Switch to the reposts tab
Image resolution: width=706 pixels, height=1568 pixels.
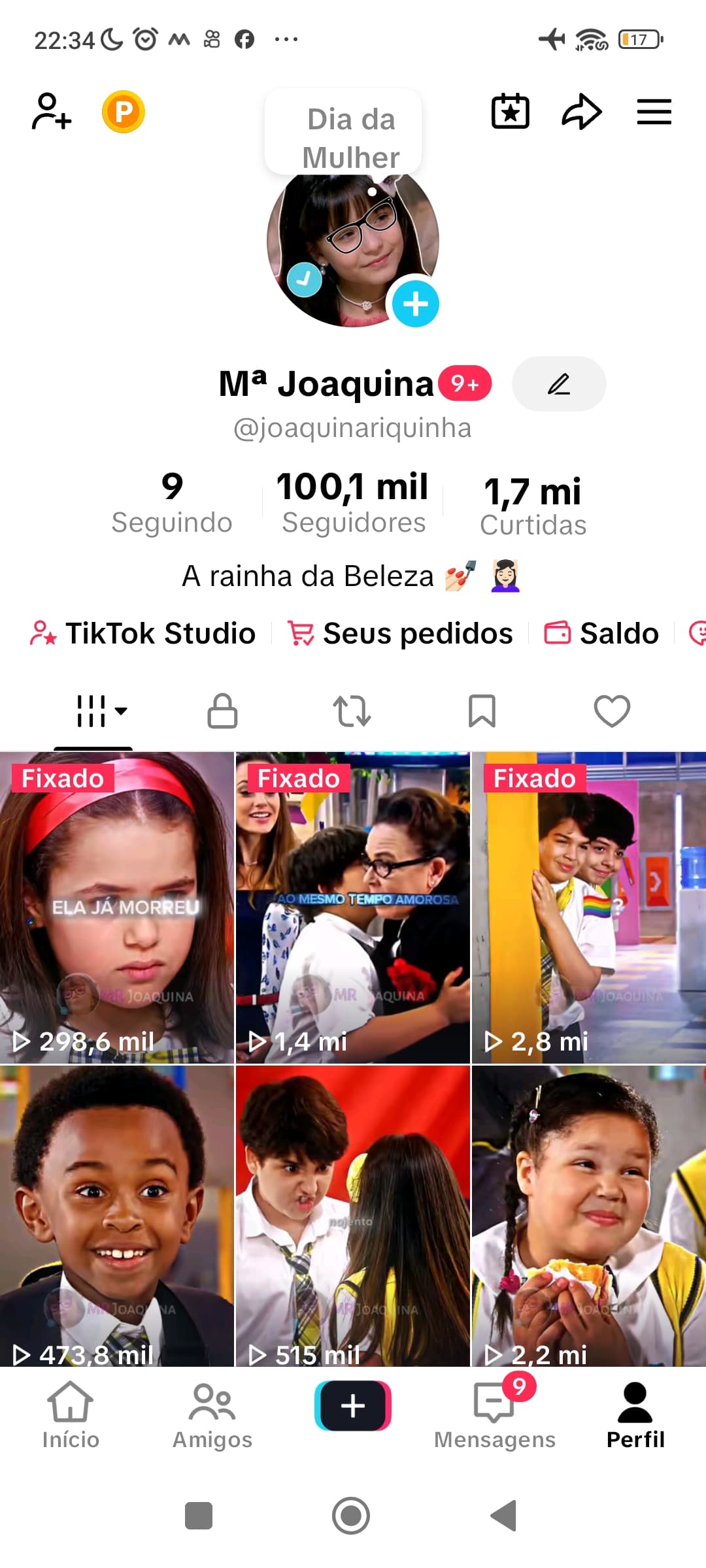click(x=352, y=711)
